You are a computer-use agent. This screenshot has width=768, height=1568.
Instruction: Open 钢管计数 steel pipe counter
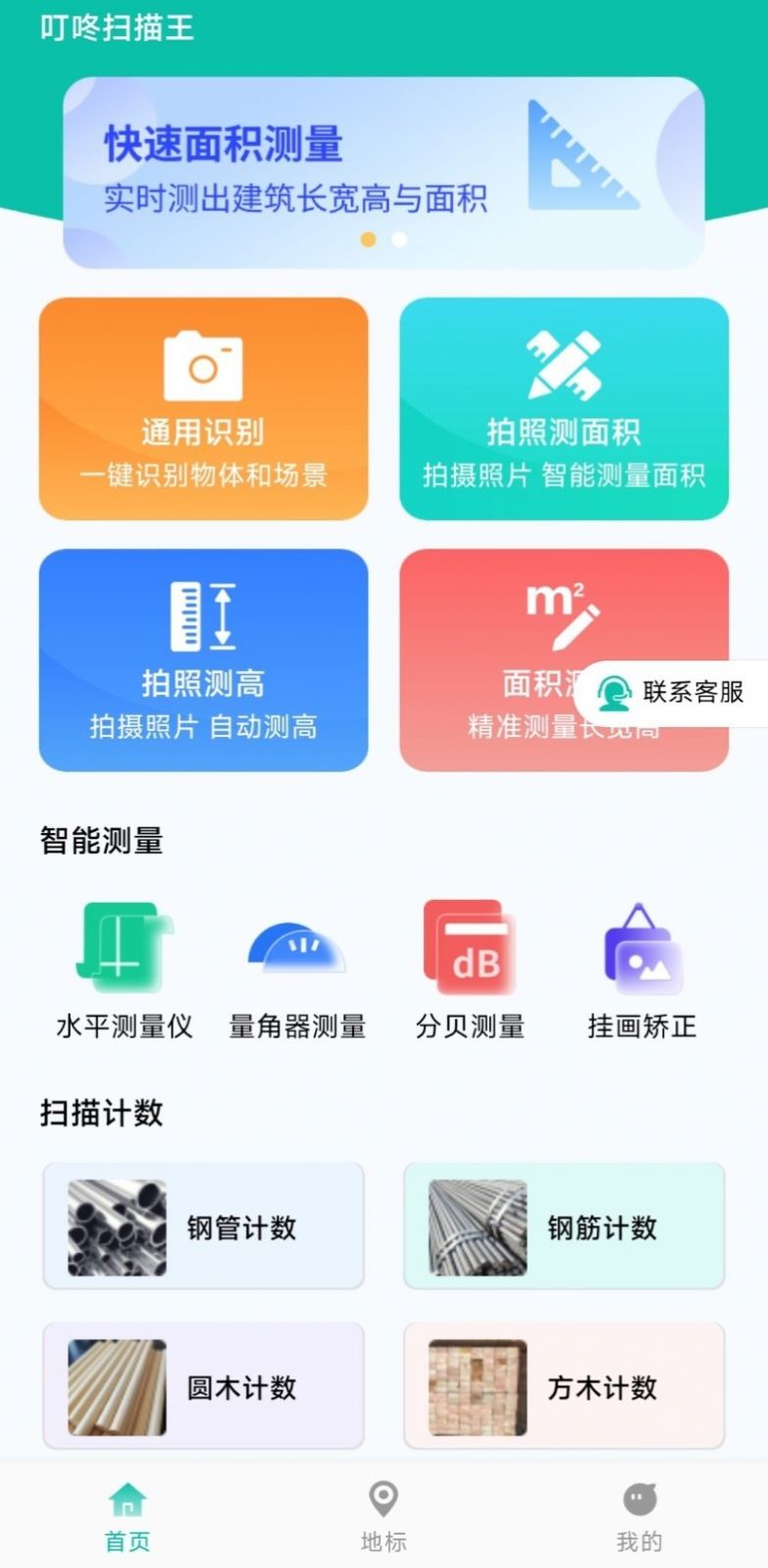(203, 1226)
